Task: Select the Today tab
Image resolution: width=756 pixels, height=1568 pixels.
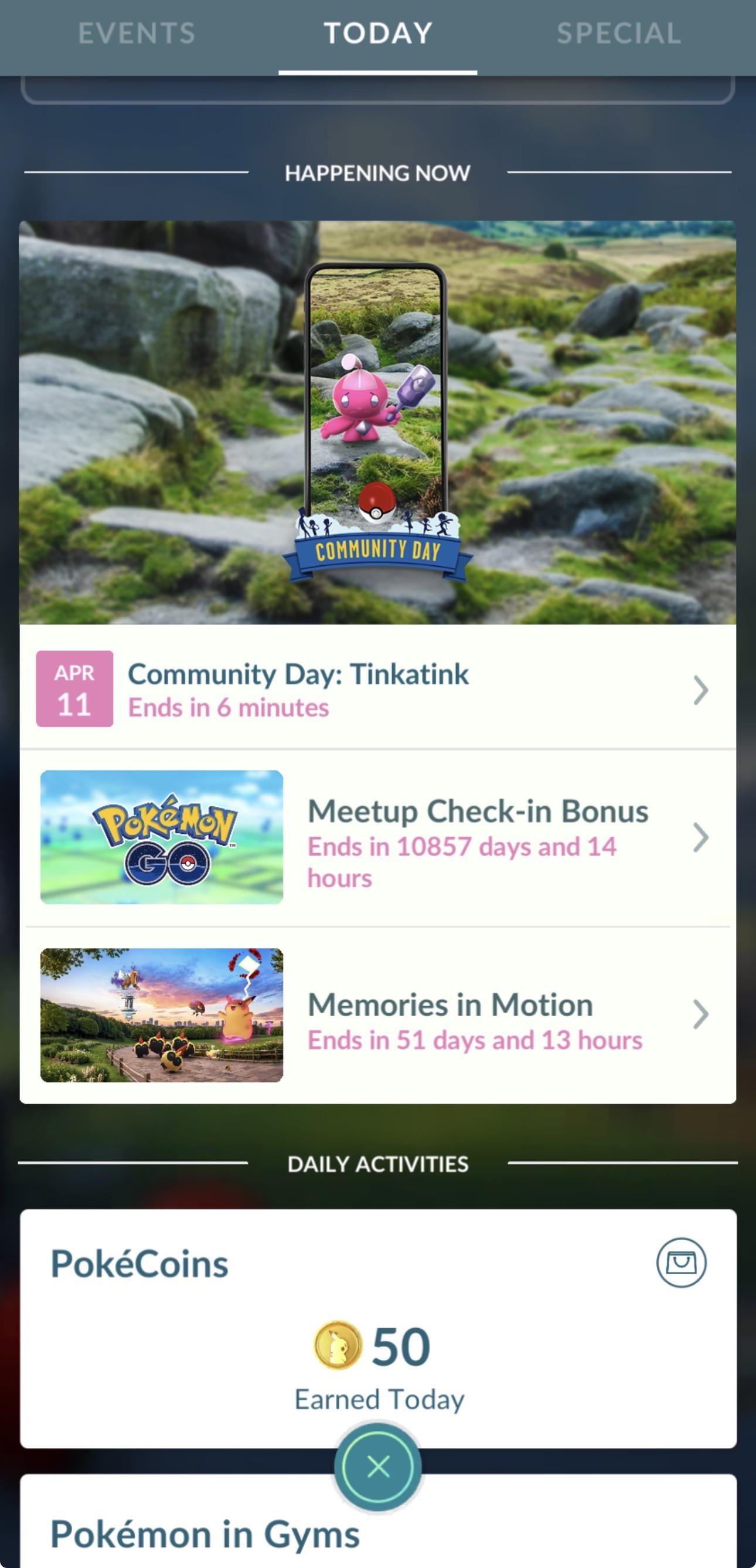Action: 377,33
